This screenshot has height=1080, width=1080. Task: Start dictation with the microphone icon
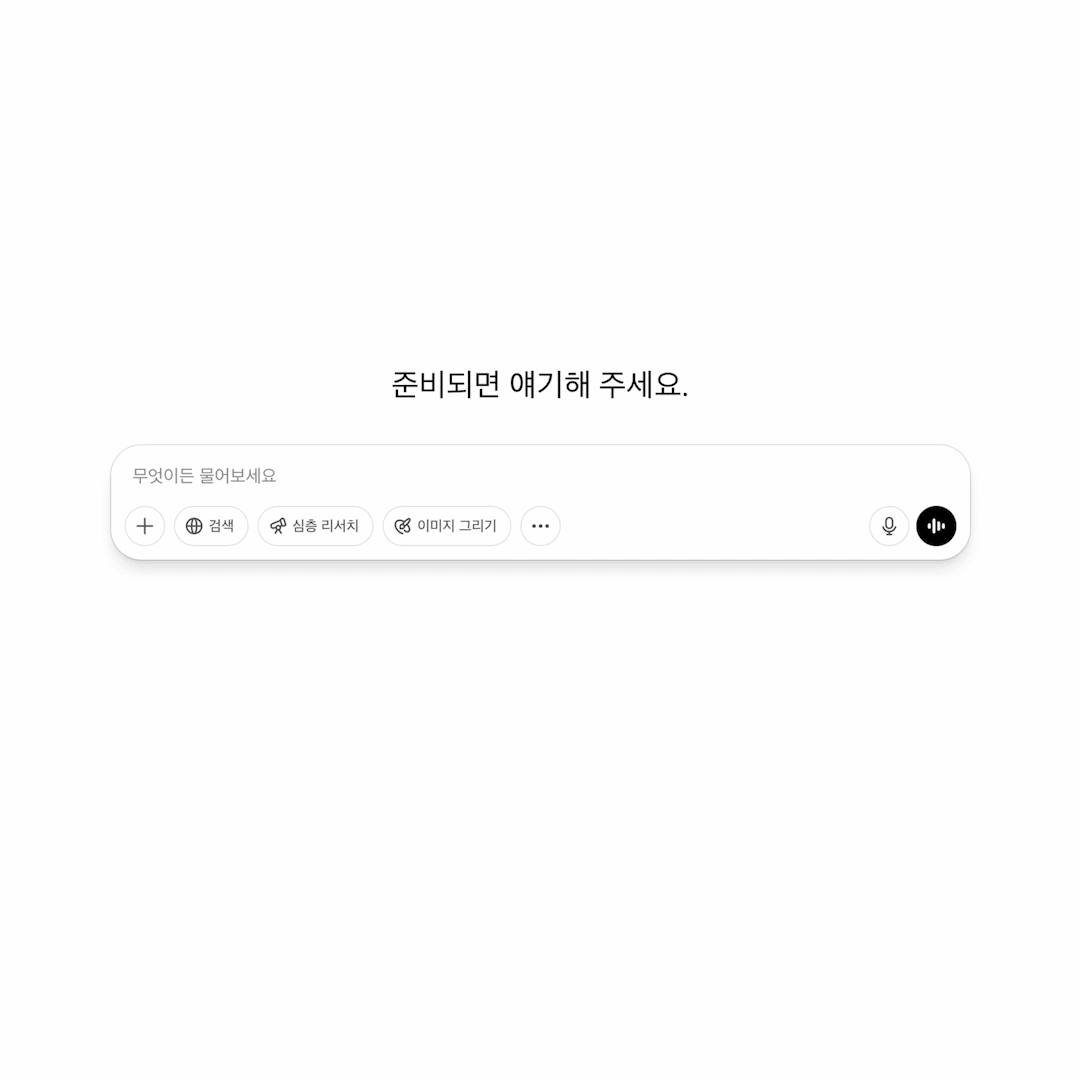tap(889, 526)
